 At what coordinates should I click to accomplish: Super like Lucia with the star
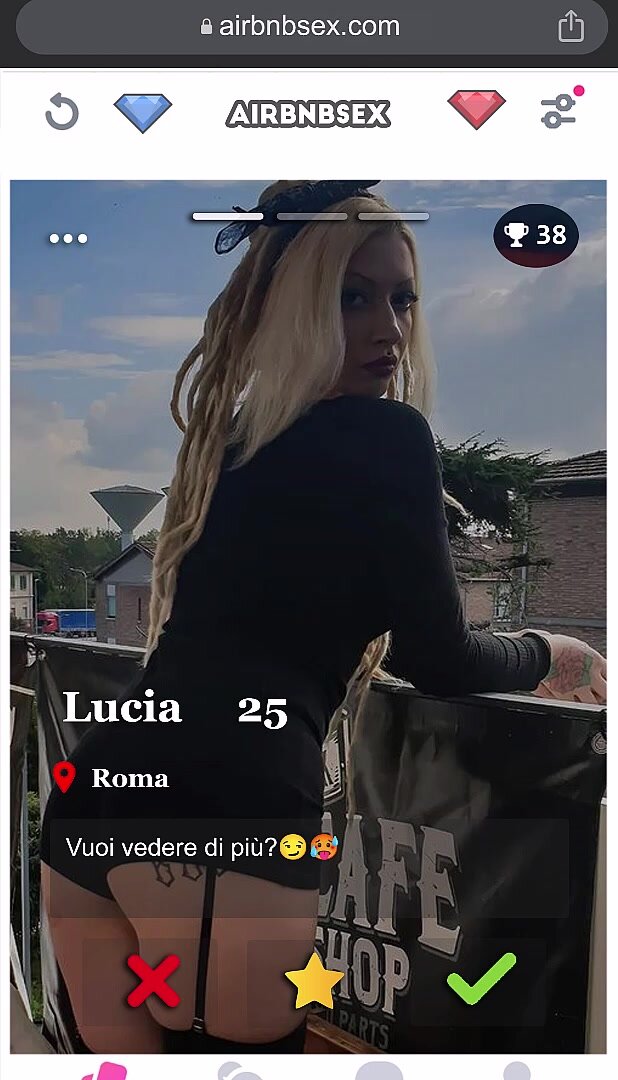[x=314, y=980]
